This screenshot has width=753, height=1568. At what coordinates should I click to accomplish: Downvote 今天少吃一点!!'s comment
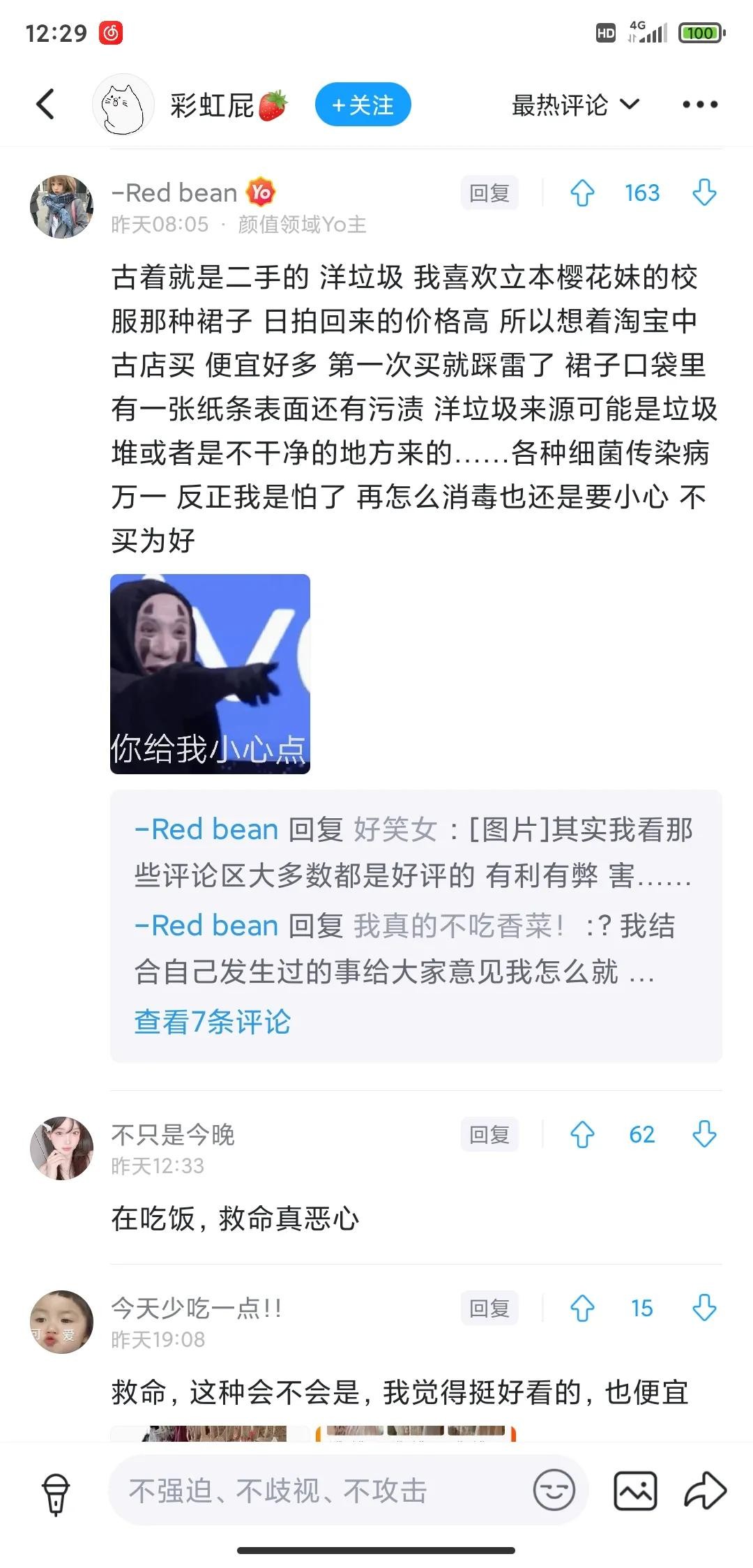(x=704, y=1309)
